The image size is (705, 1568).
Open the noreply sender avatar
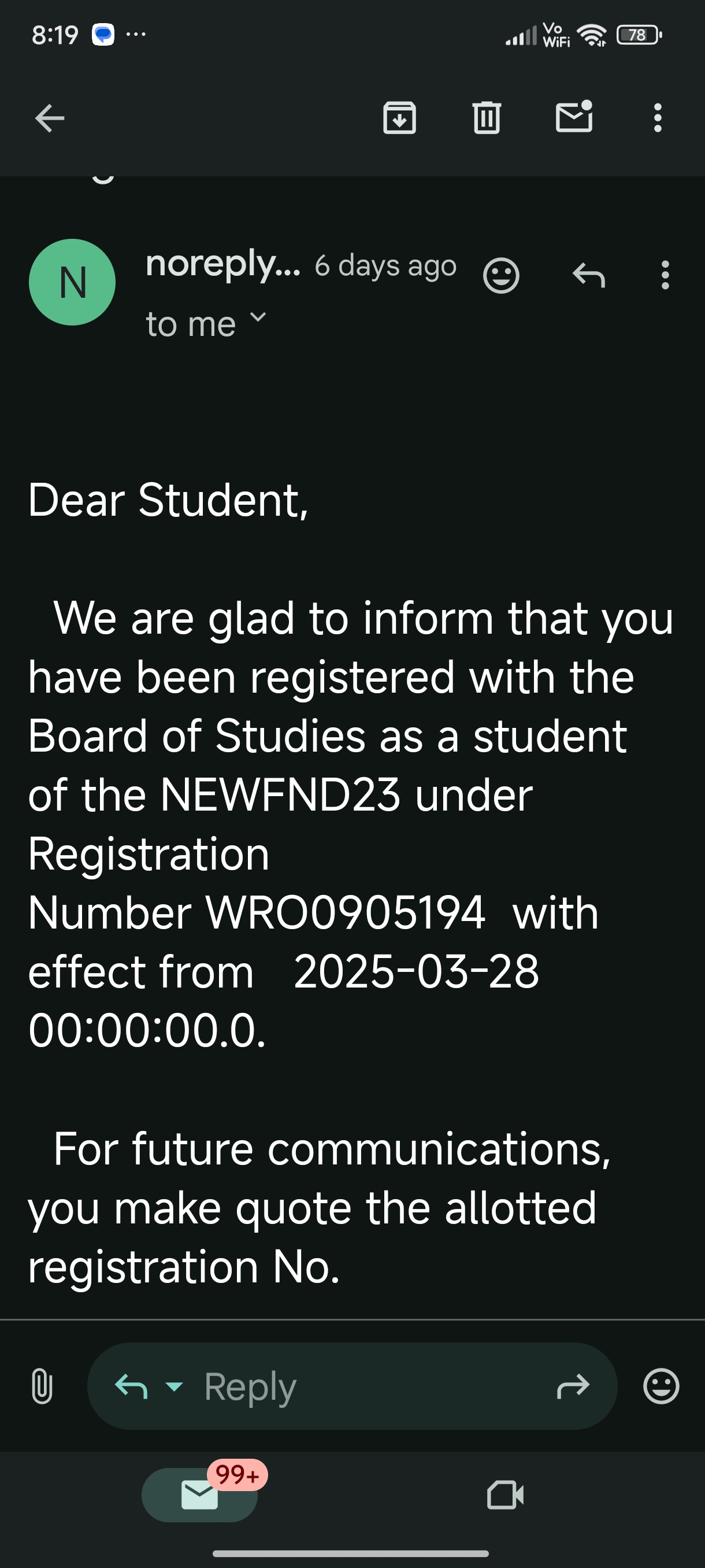coord(72,282)
